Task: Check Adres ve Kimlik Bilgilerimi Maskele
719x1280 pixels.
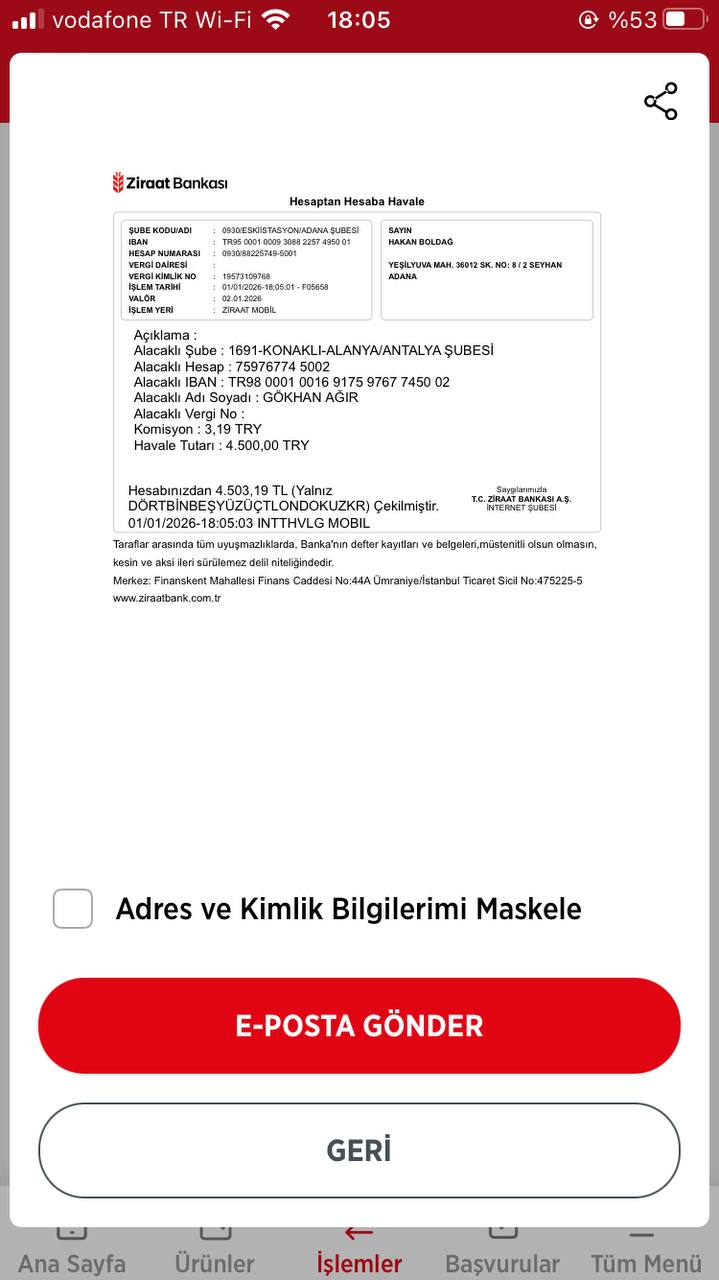Action: [x=73, y=908]
